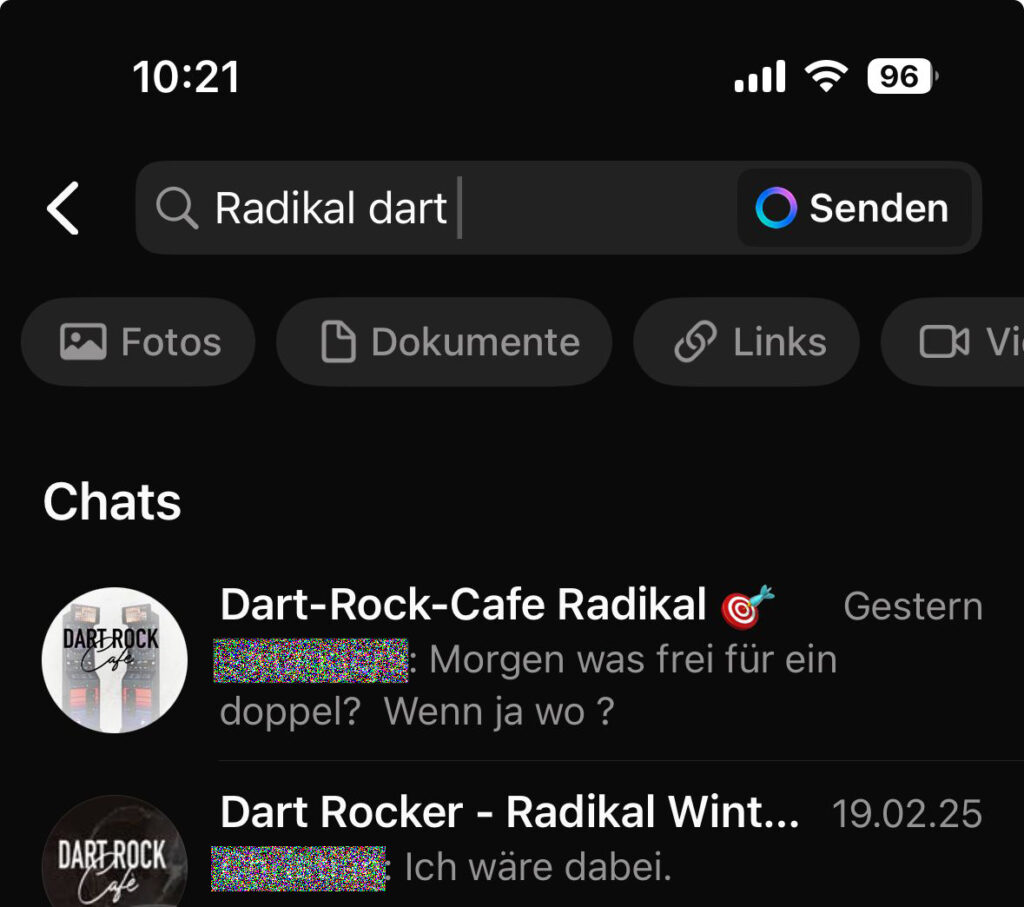
Task: Go back using the arrow
Action: point(63,209)
